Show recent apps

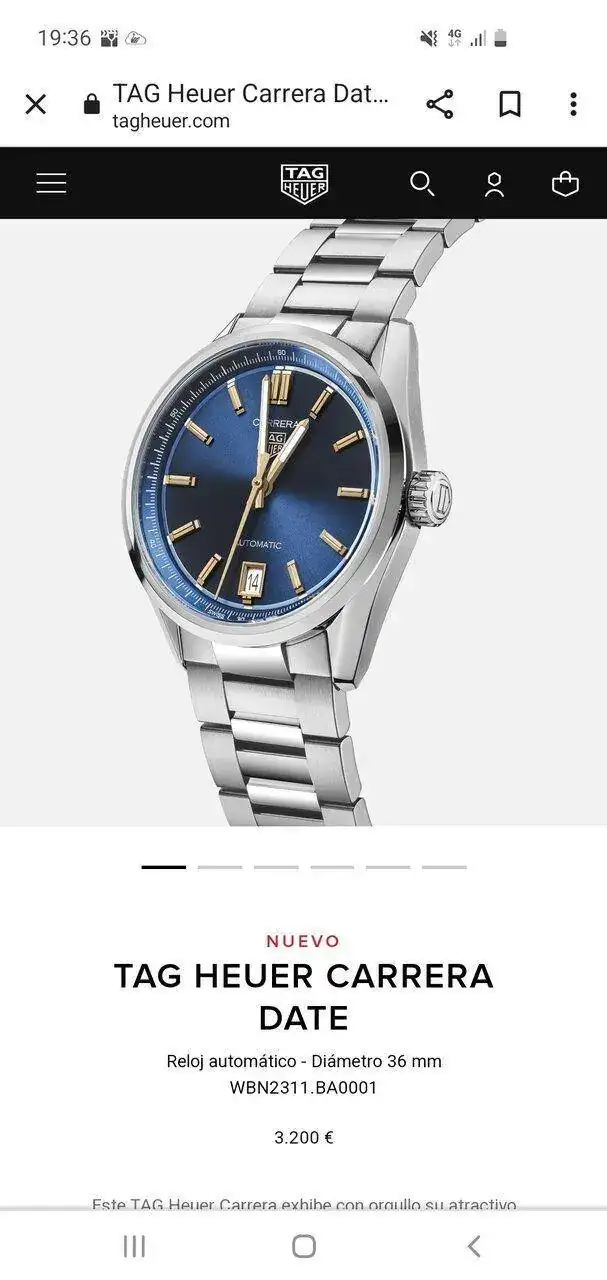point(134,1246)
